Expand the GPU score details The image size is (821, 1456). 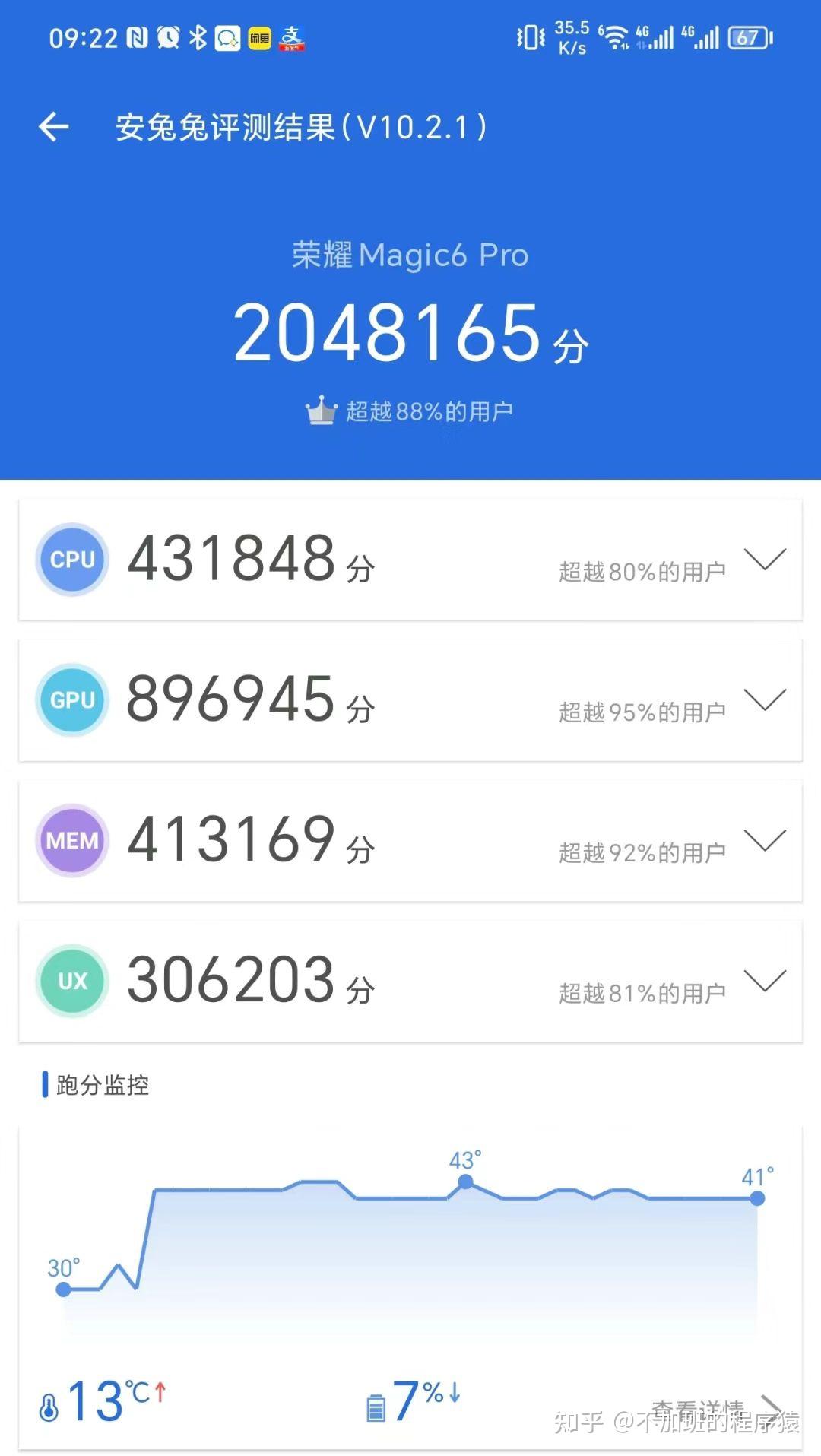click(764, 699)
